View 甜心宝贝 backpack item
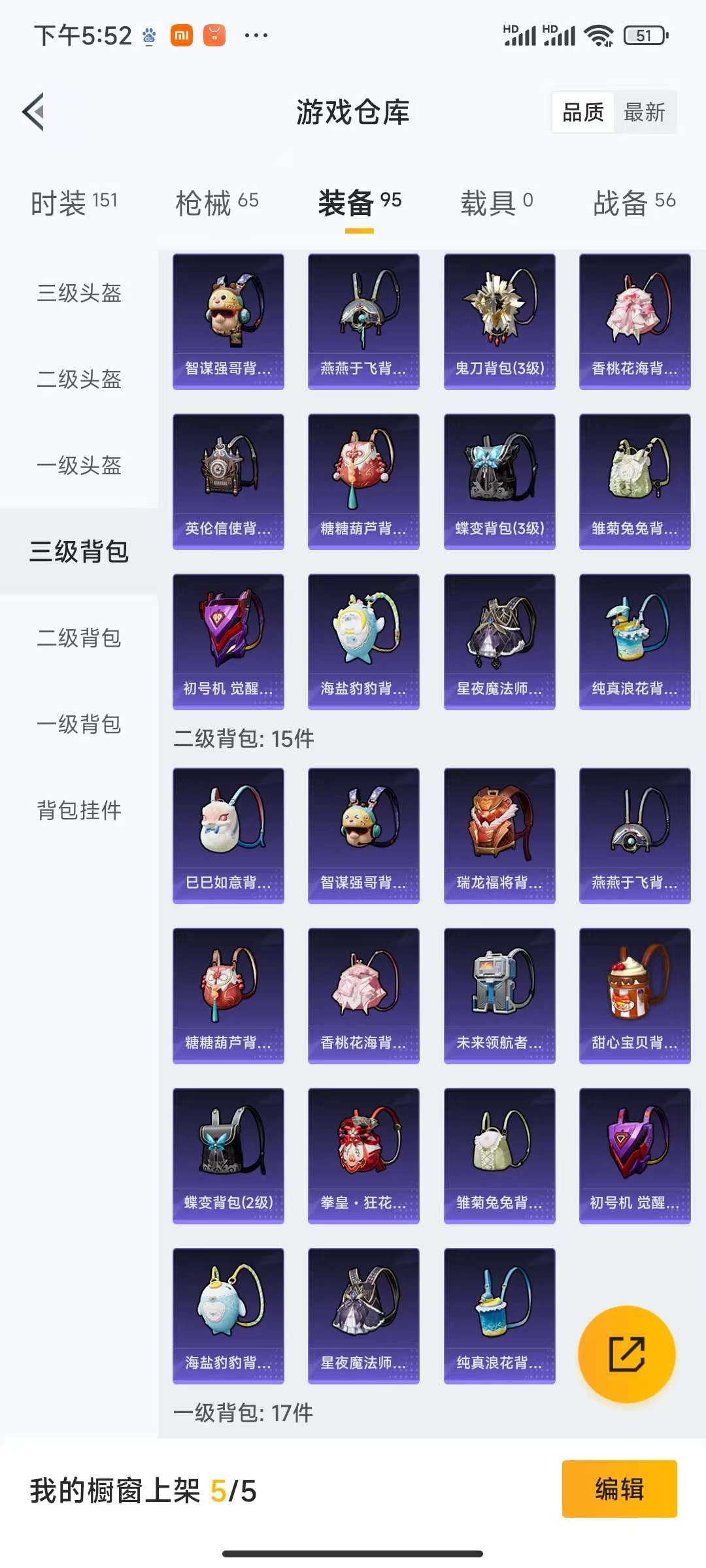 [x=635, y=996]
